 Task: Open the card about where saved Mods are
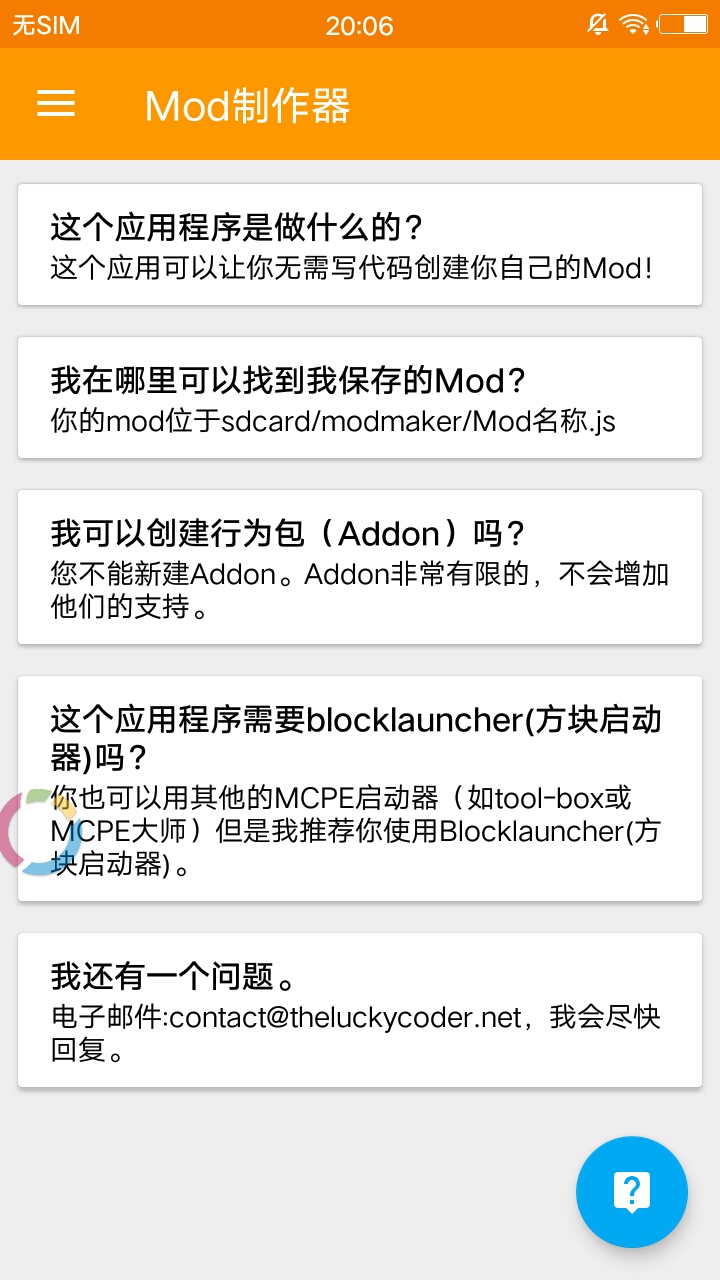[360, 397]
